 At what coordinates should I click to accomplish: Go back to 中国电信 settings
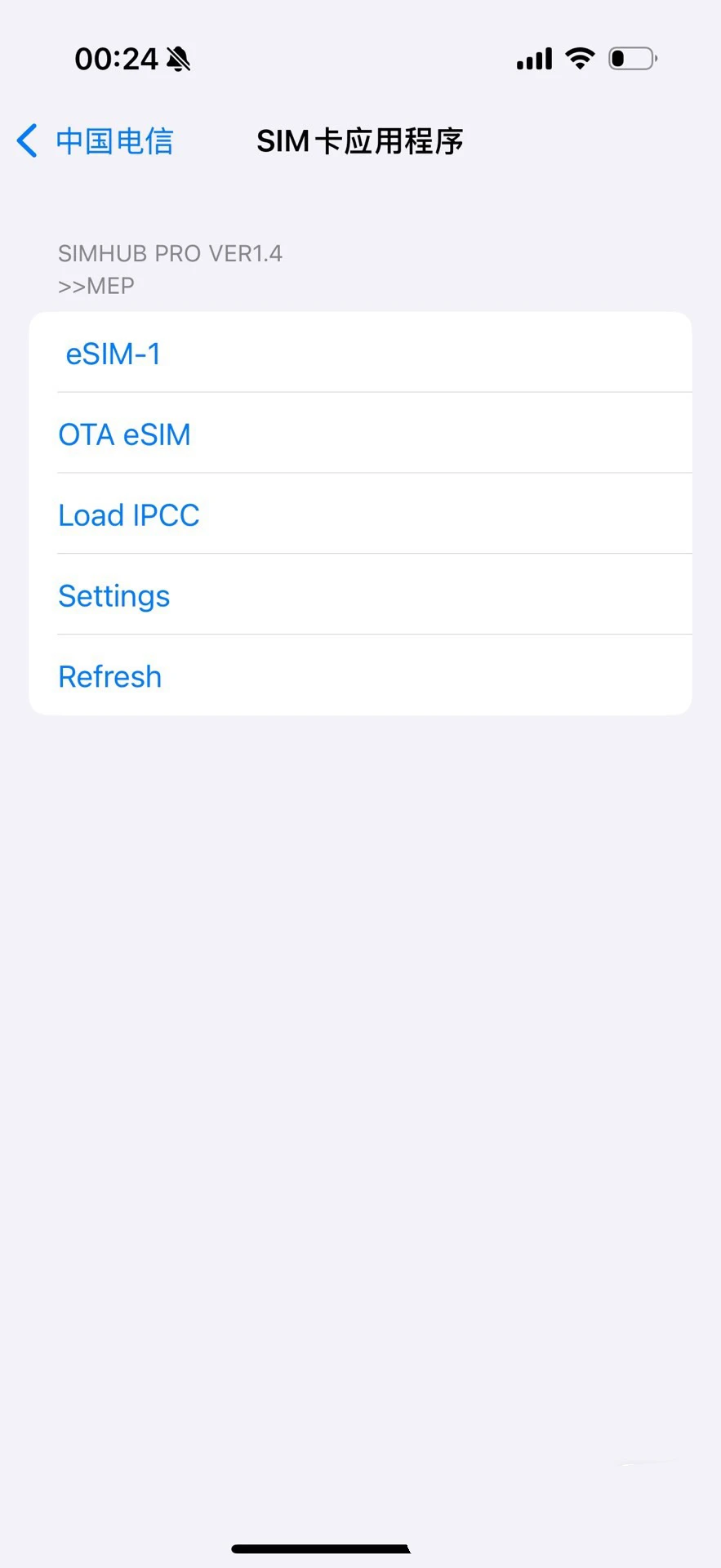pos(95,141)
